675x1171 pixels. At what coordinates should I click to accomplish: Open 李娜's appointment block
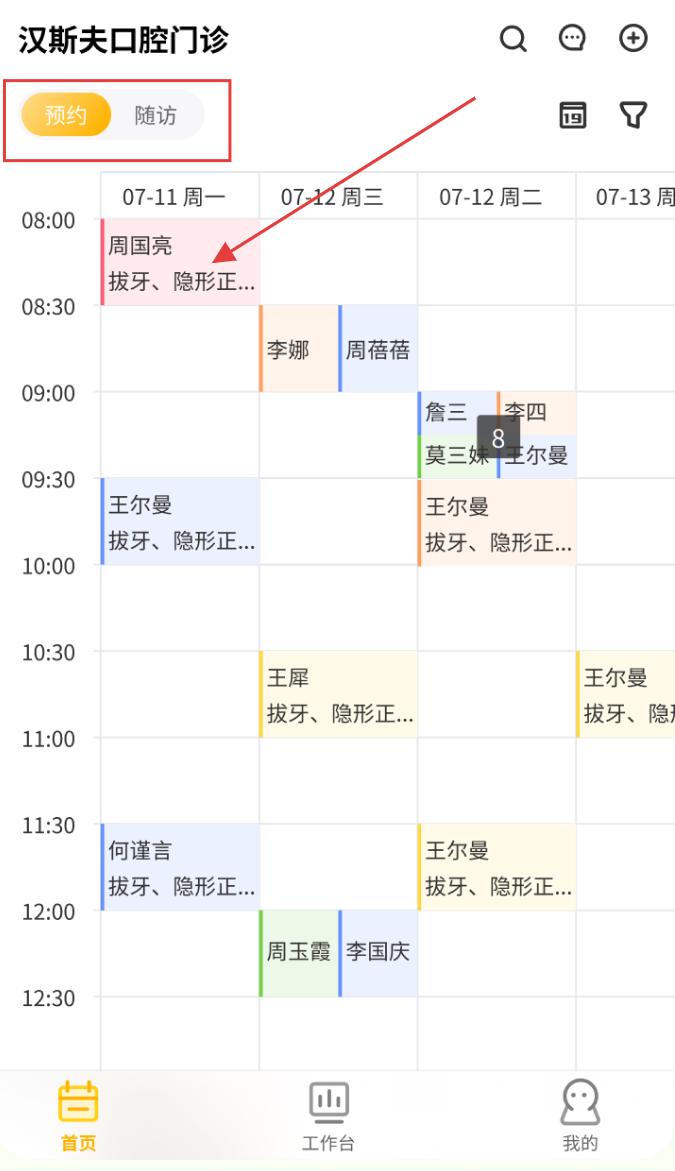299,348
